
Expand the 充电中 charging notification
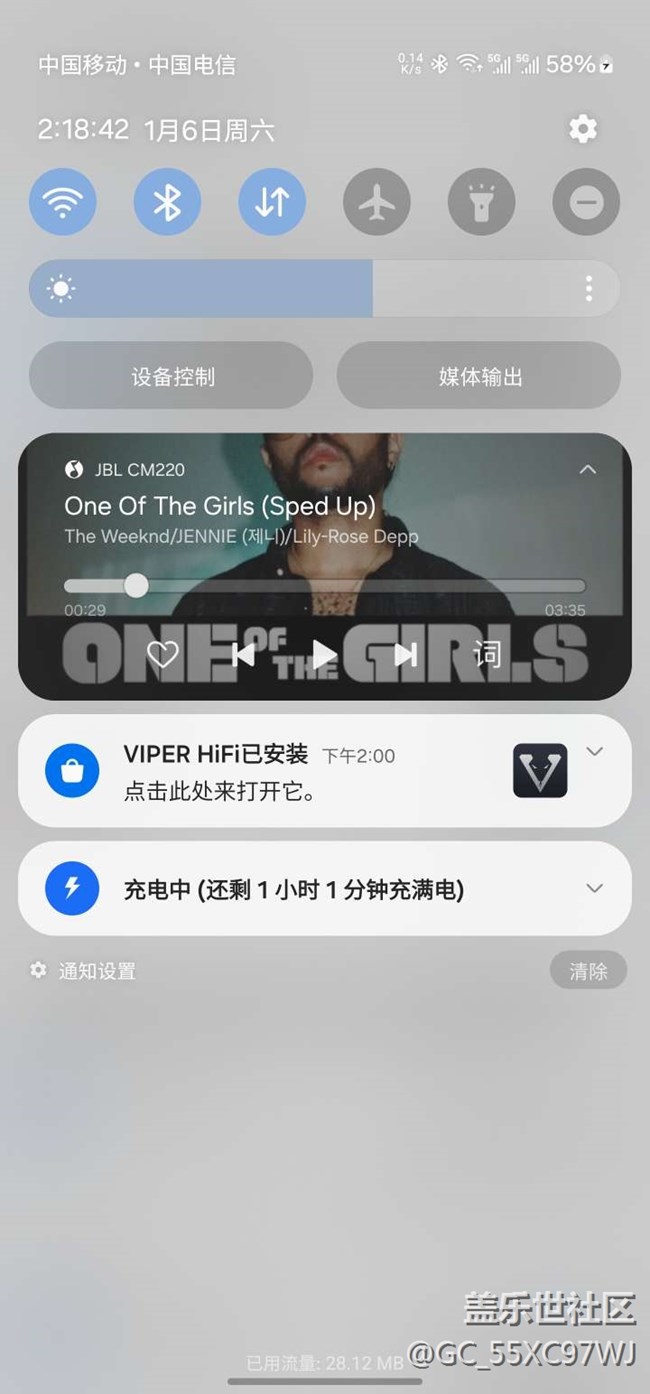(x=594, y=888)
